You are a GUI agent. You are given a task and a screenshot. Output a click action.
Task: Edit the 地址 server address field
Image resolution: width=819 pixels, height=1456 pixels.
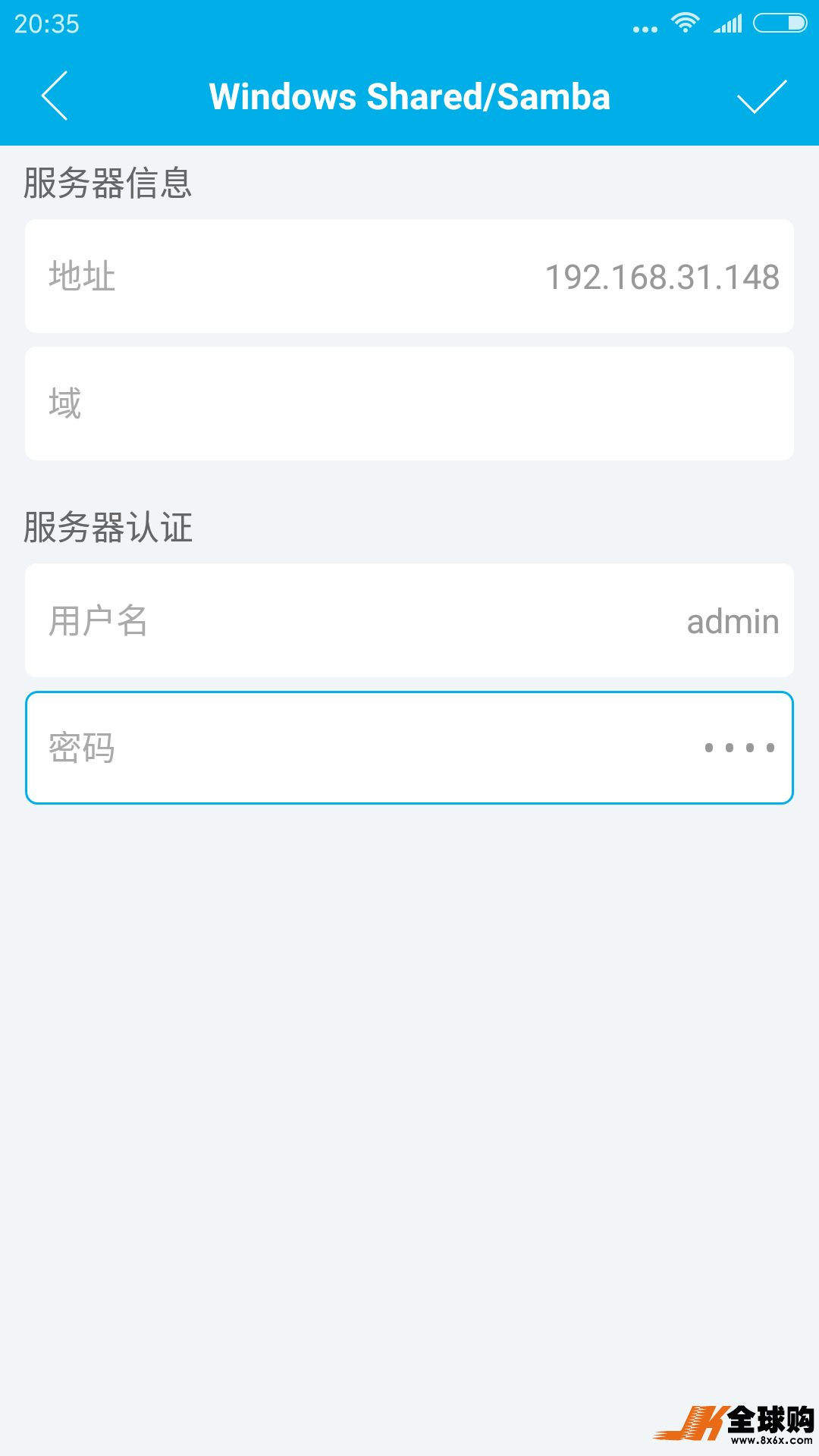coord(409,276)
